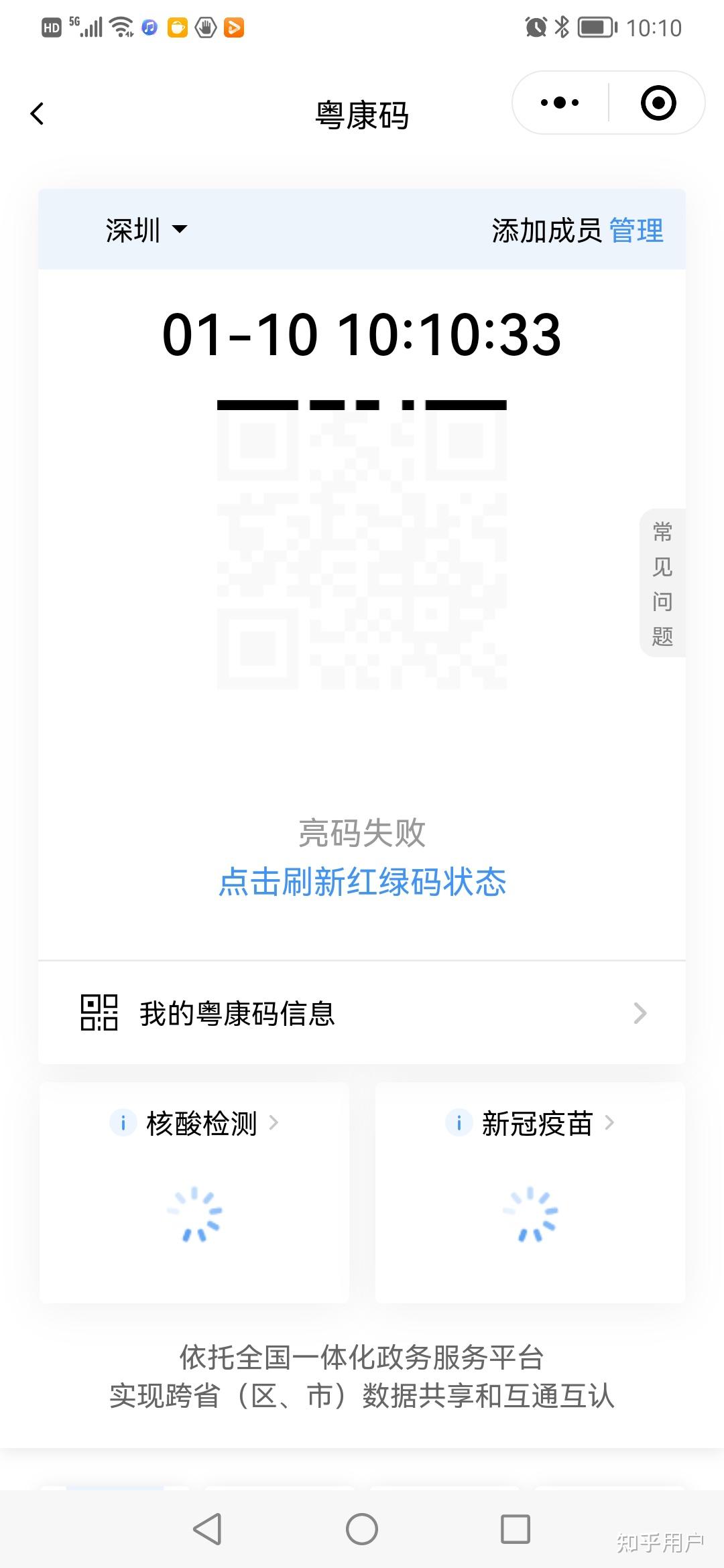
Task: Tap 添加成员 to add a member
Action: tap(546, 231)
